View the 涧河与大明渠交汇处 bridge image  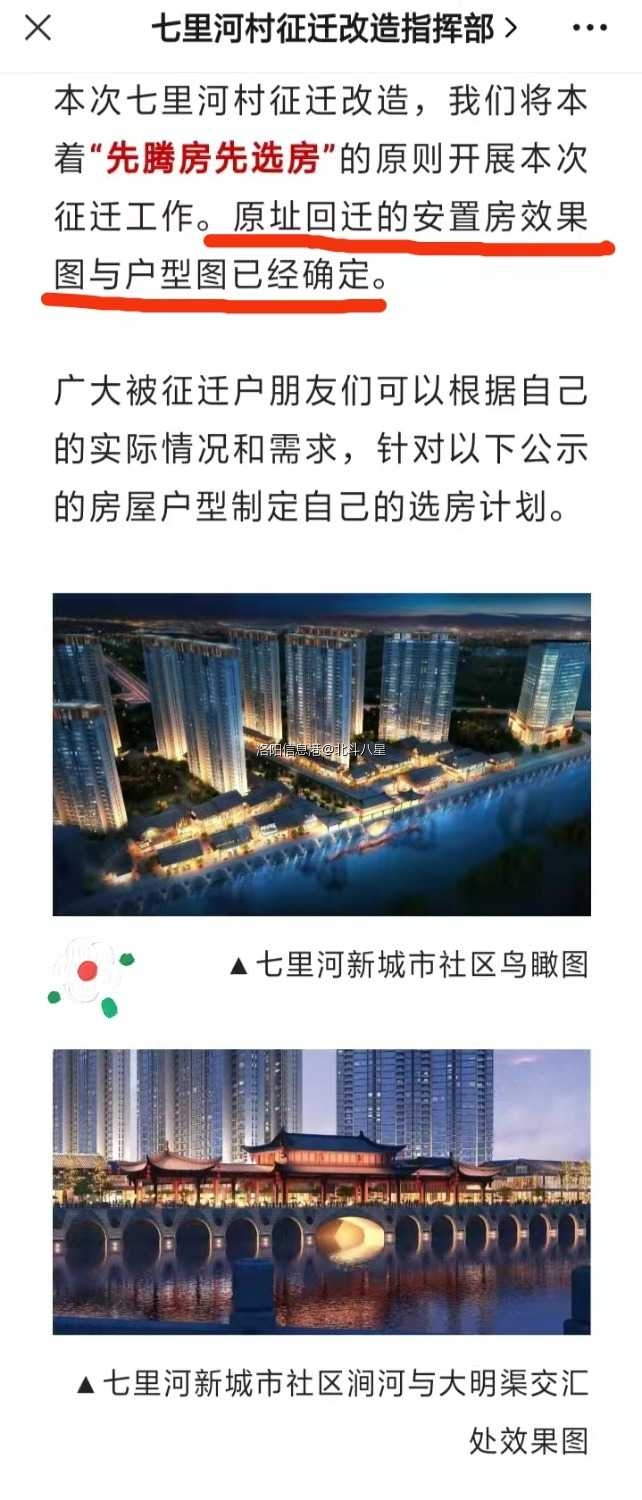pos(321,1191)
